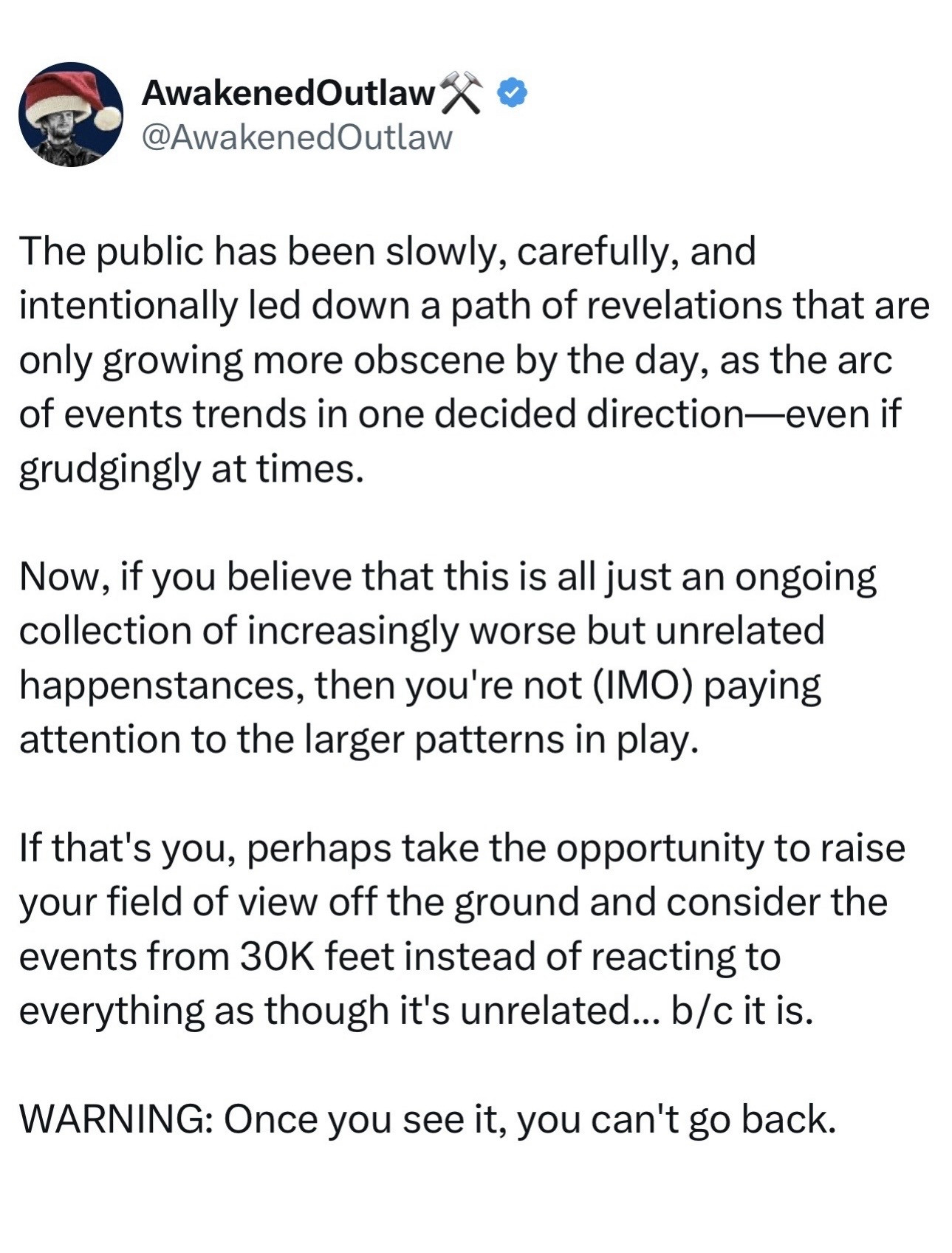Open AwakenedOutlaw's profile picture
Image resolution: width=952 pixels, height=1253 pixels.
pos(71,115)
